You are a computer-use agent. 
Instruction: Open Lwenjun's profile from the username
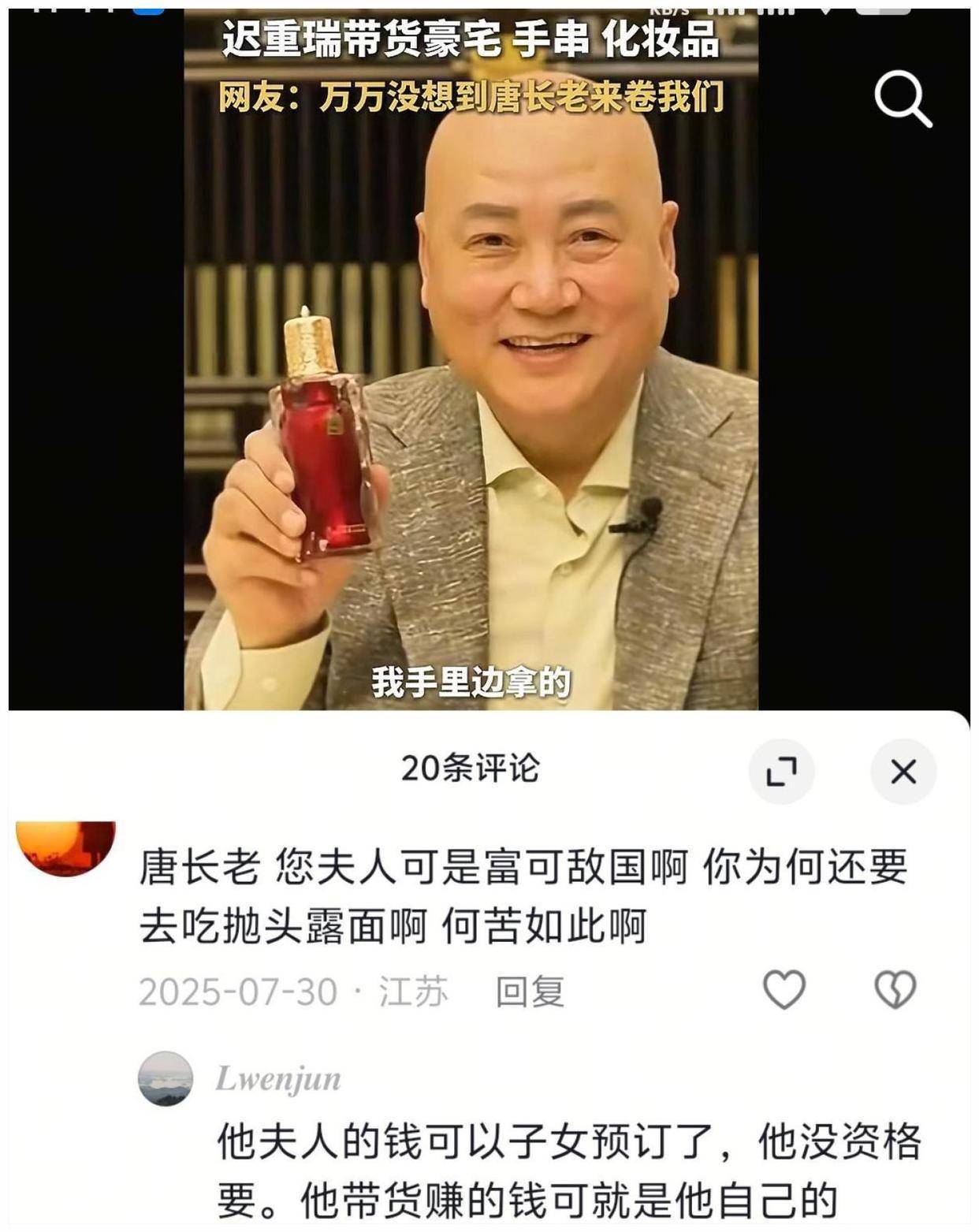click(278, 1078)
